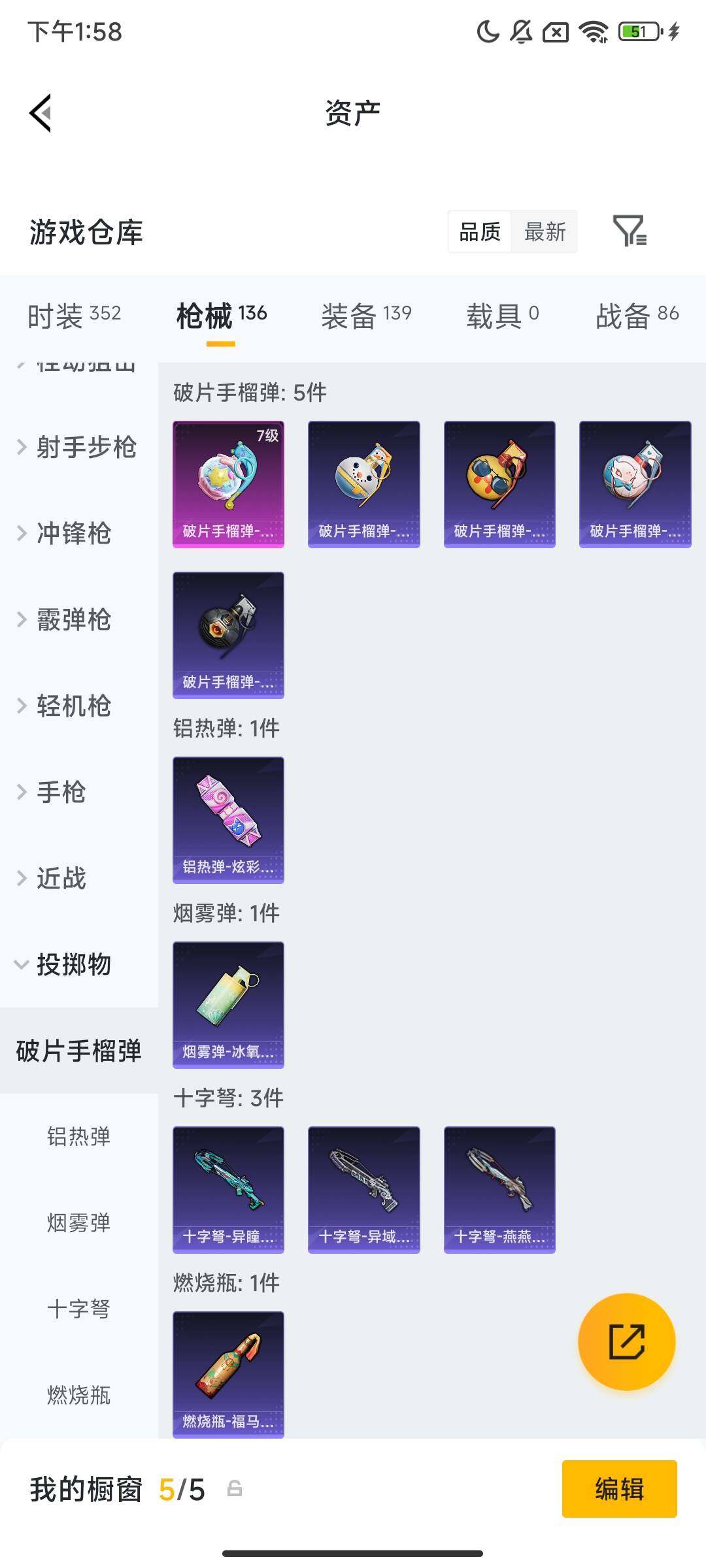Switch to the 载具 tab
This screenshot has width=706, height=1568.
[x=502, y=316]
